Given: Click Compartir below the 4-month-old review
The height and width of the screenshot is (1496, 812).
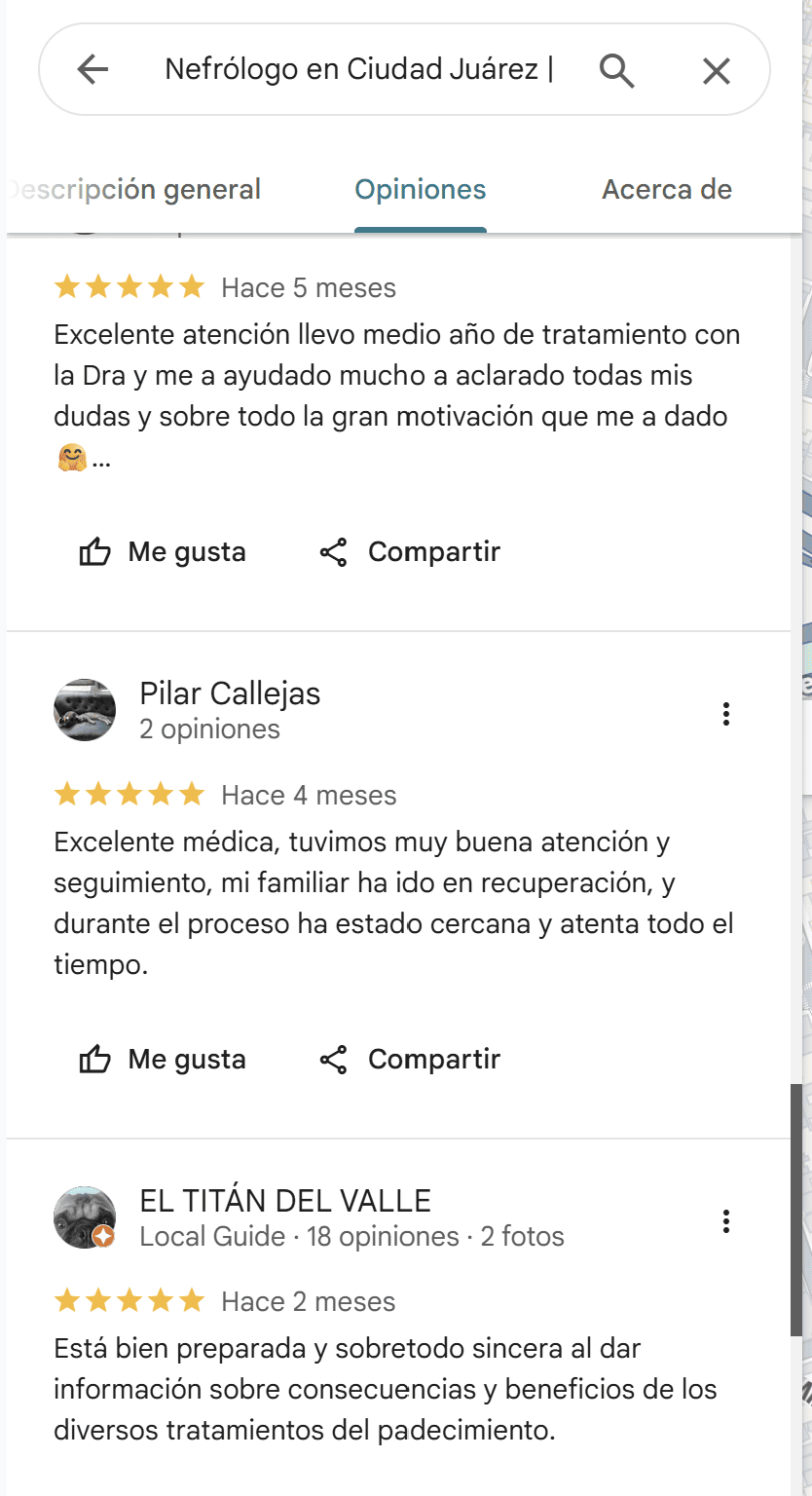Looking at the screenshot, I should click(433, 1059).
